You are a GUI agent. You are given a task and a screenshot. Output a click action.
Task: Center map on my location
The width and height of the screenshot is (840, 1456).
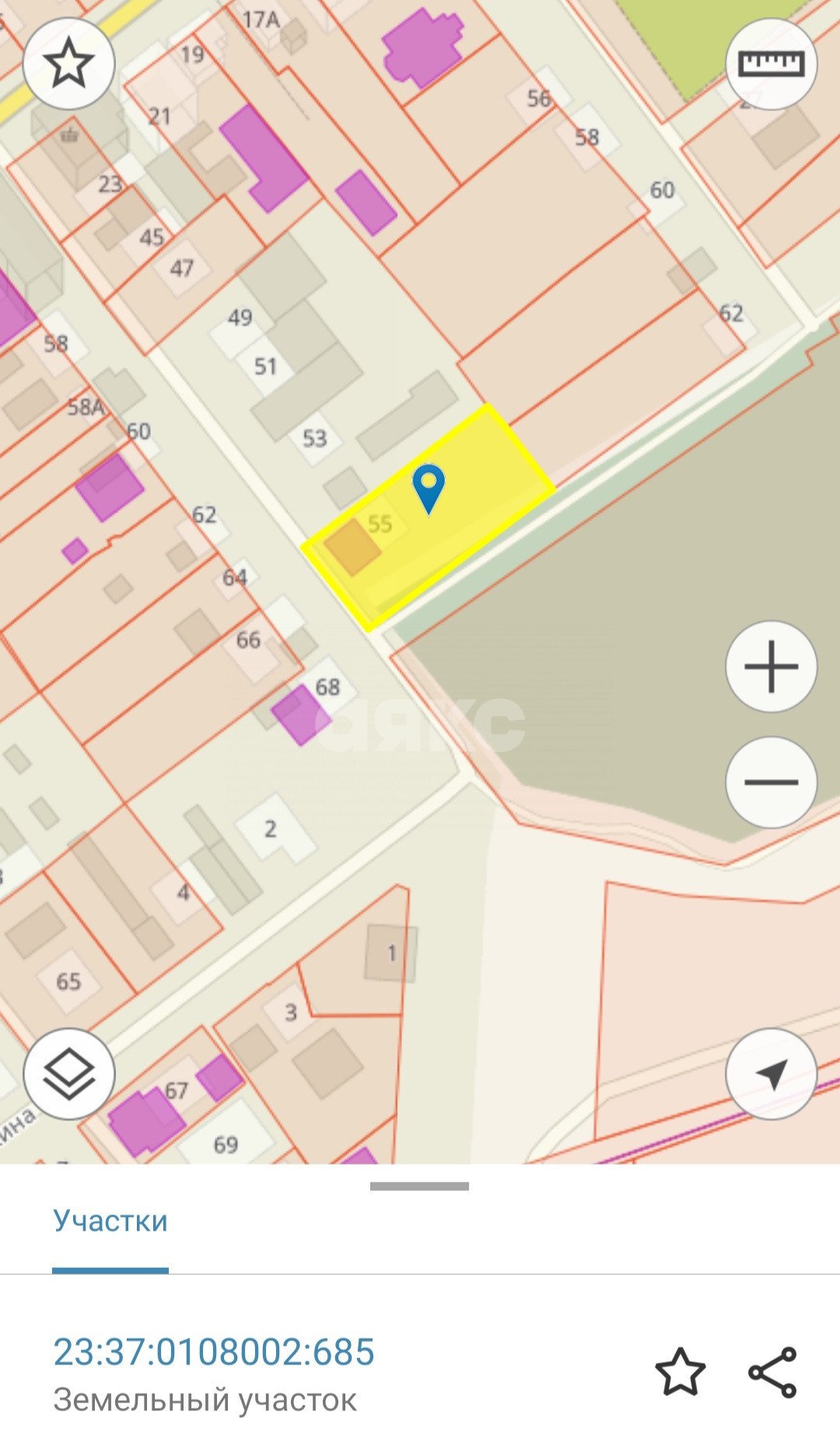[x=771, y=1074]
